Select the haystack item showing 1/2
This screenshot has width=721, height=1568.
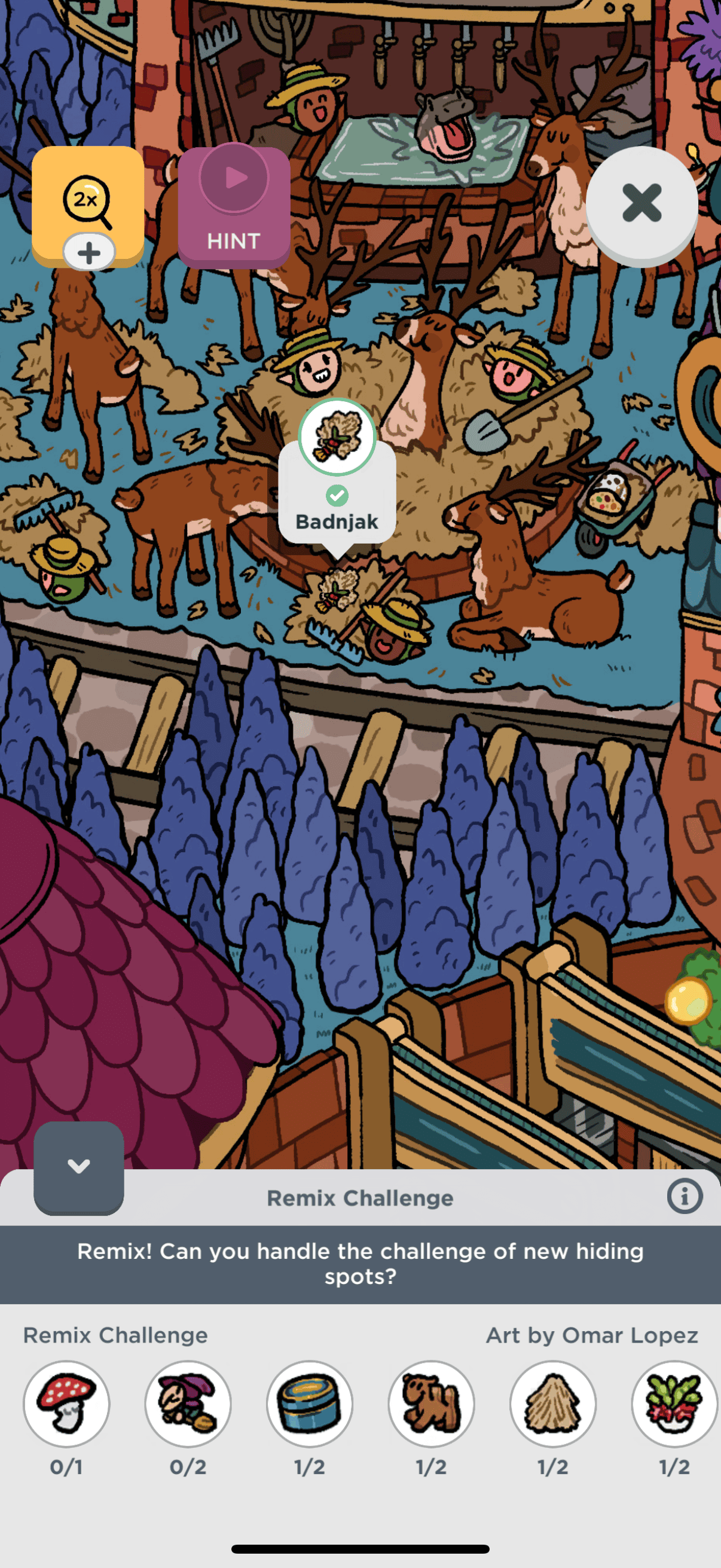coord(552,1403)
